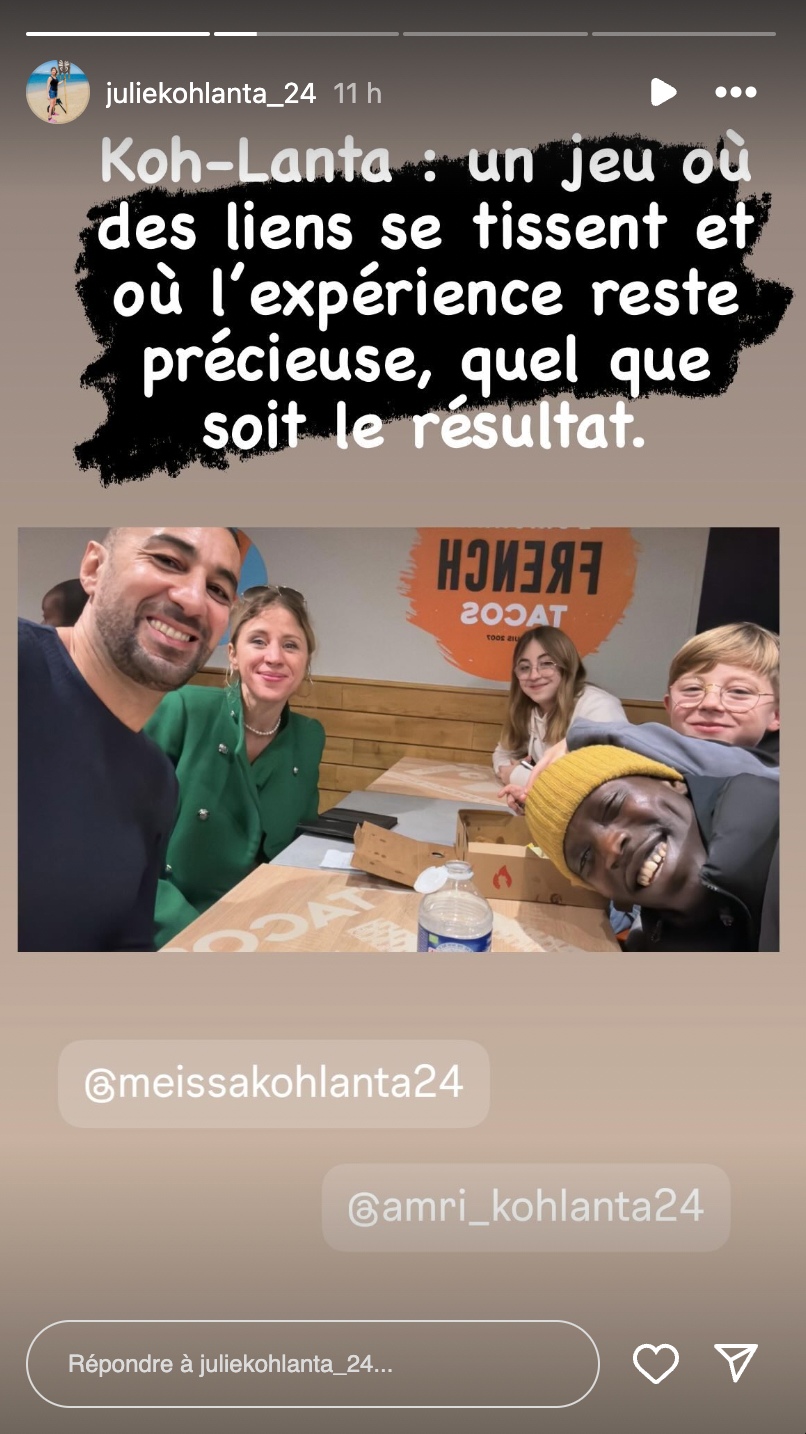Resume story playback with the play icon
Viewport: 806px width, 1434px height.
(662, 93)
